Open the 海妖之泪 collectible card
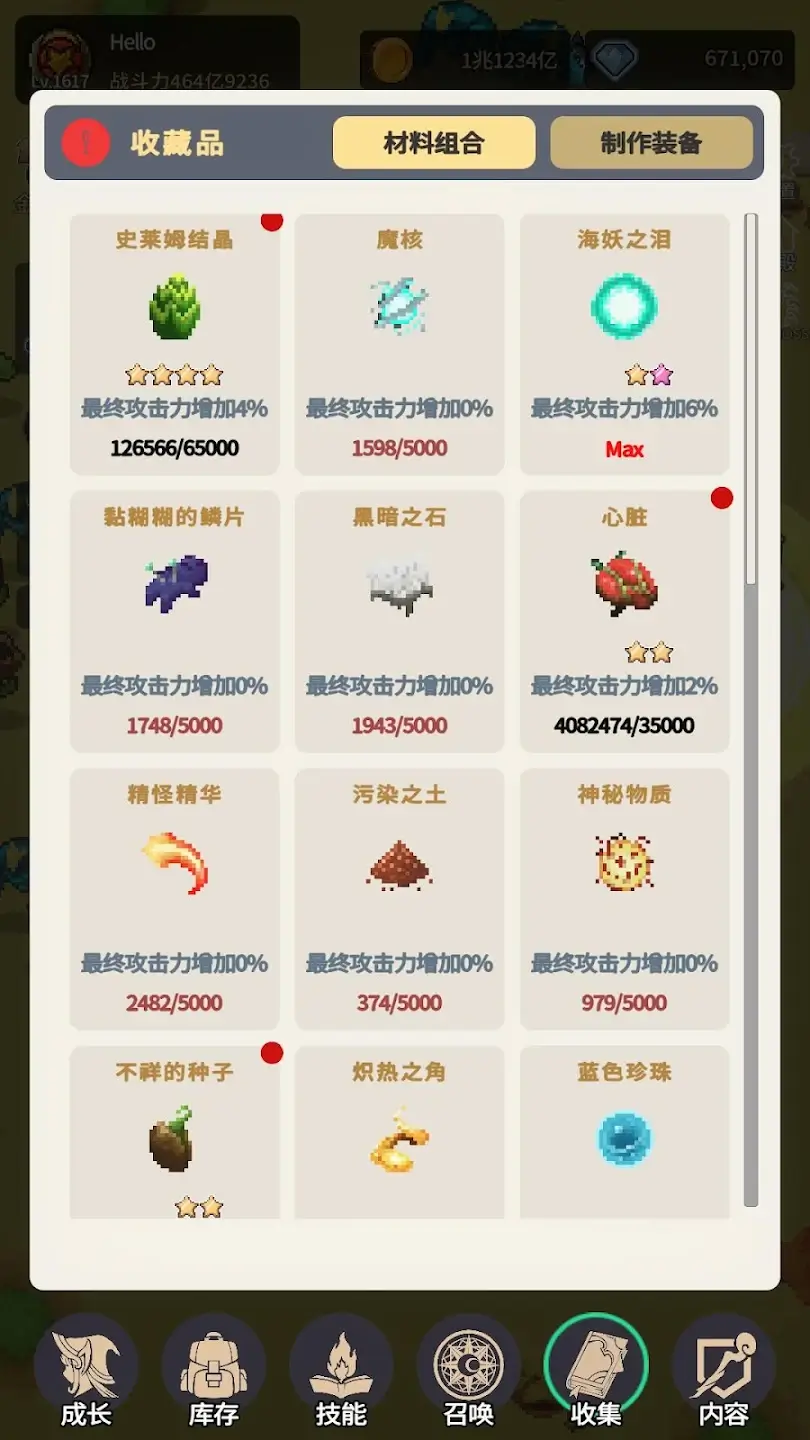810x1440 pixels. point(625,344)
